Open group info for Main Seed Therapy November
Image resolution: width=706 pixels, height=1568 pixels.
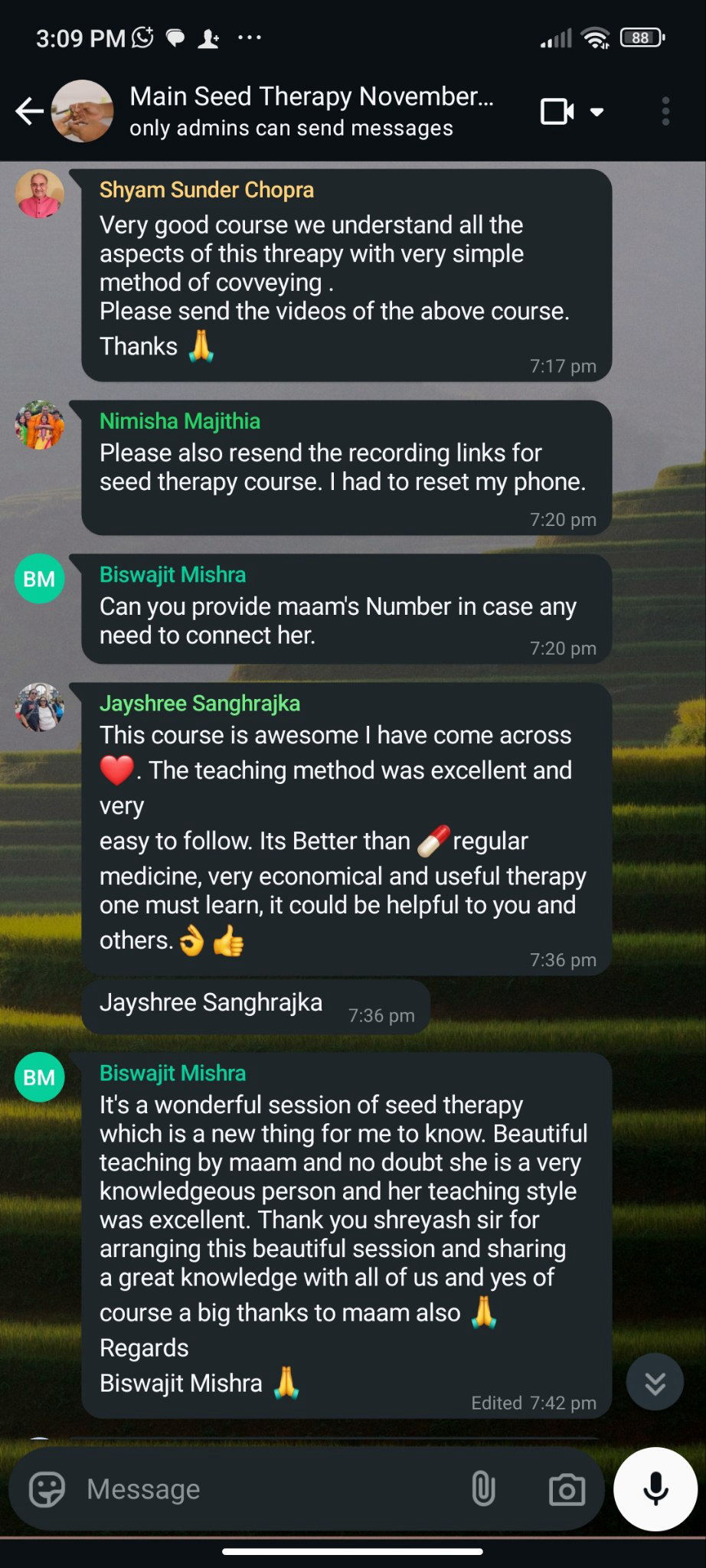(x=310, y=111)
